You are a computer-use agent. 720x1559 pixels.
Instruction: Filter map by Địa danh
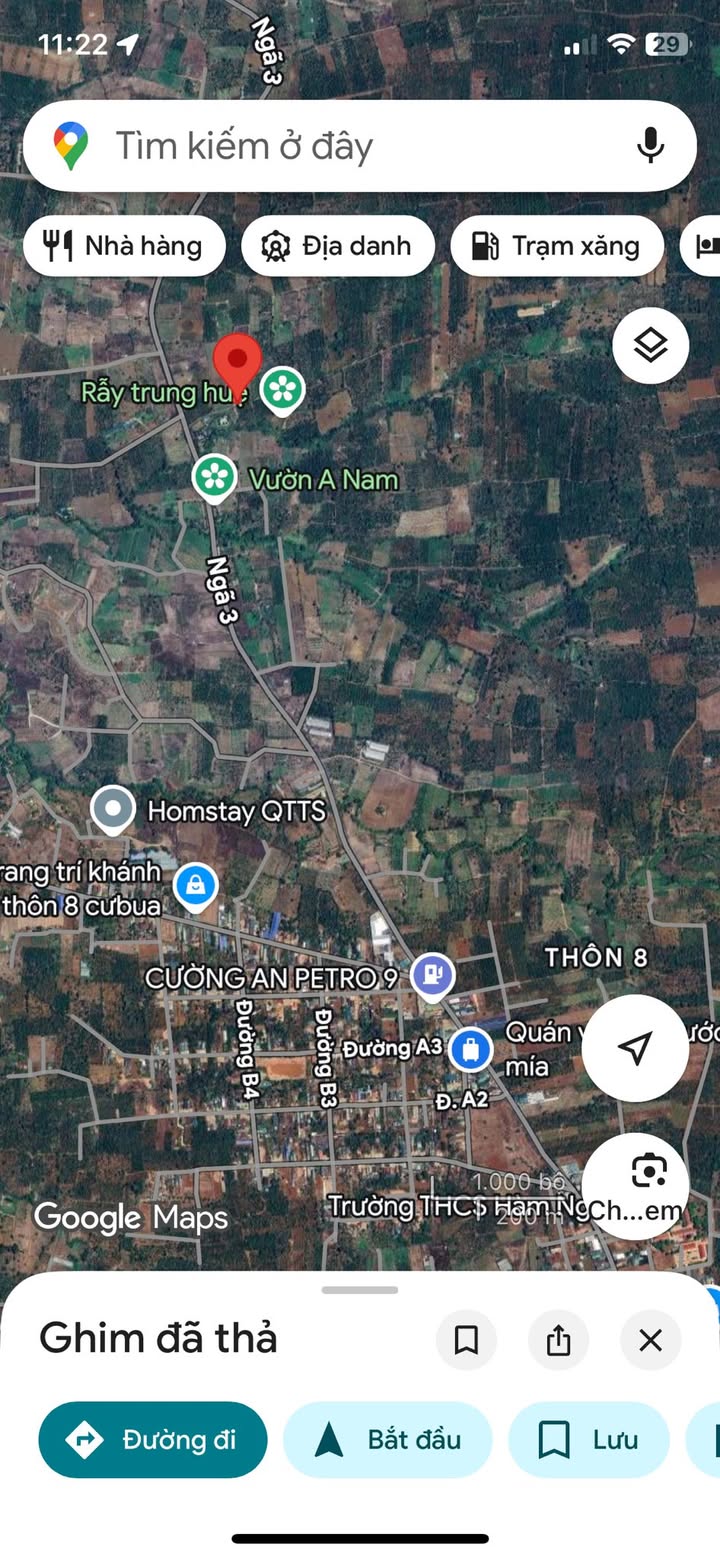pyautogui.click(x=338, y=246)
